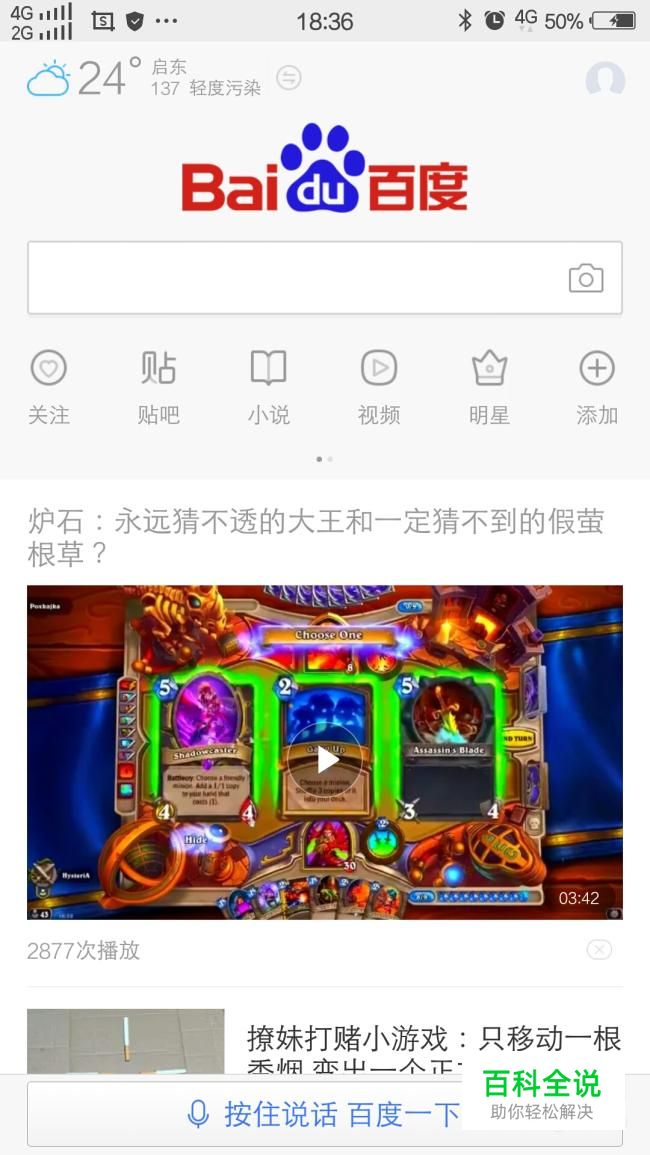Image resolution: width=650 pixels, height=1155 pixels.
Task: Dismiss the 炉石 video feed item
Action: (x=599, y=949)
